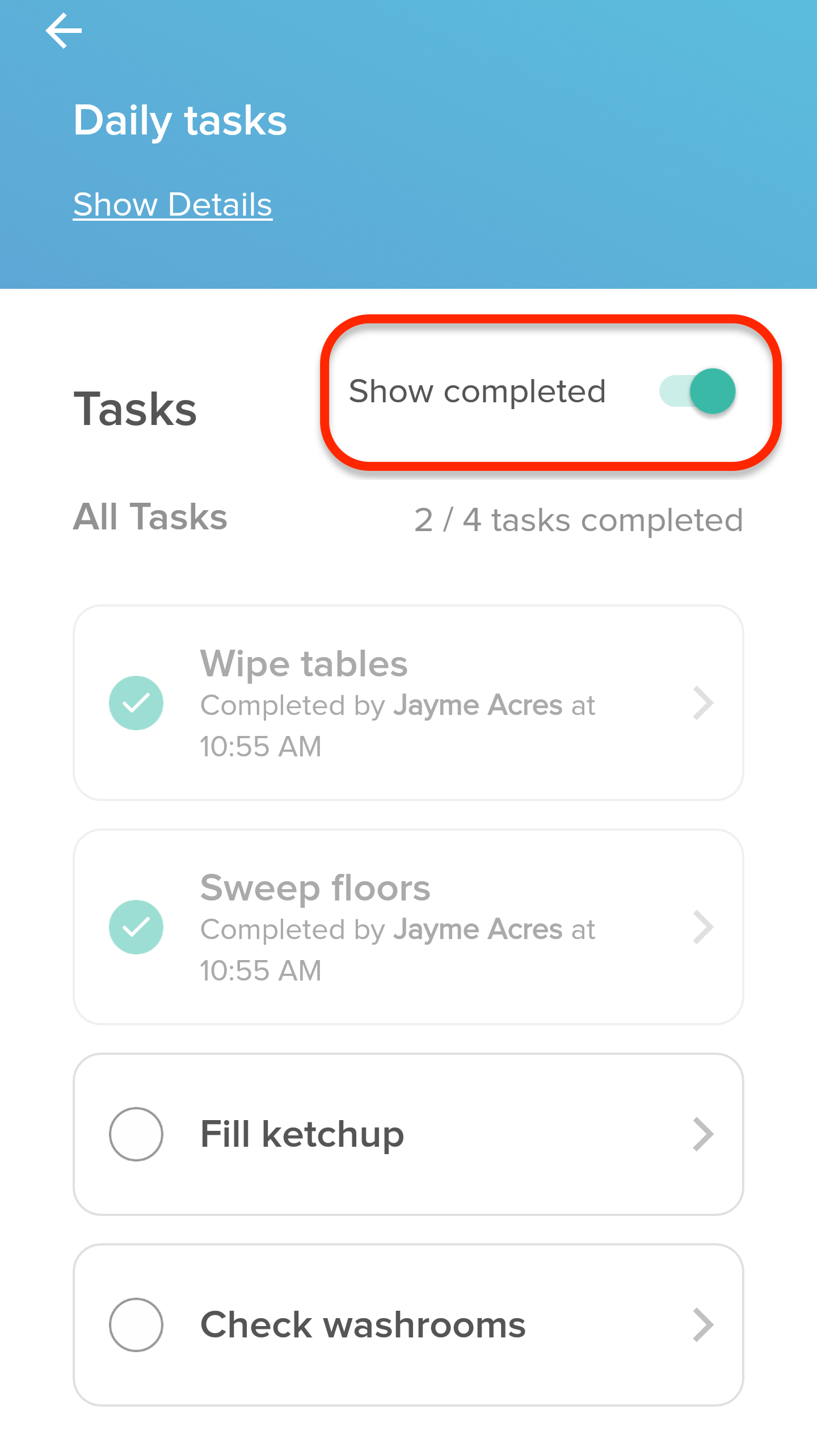Go back using the arrow icon

tap(64, 31)
